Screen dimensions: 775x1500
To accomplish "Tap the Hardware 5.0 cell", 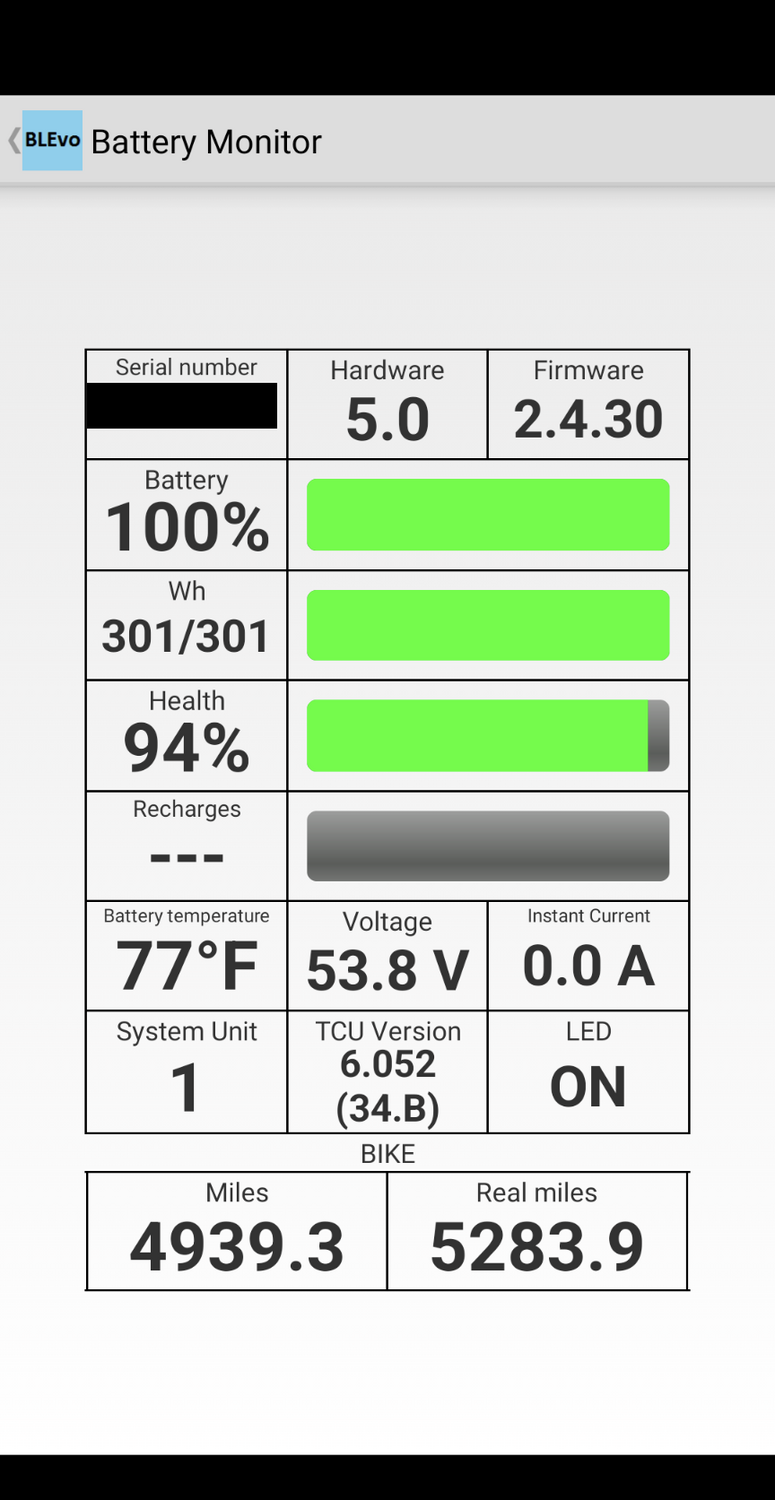I will click(387, 404).
